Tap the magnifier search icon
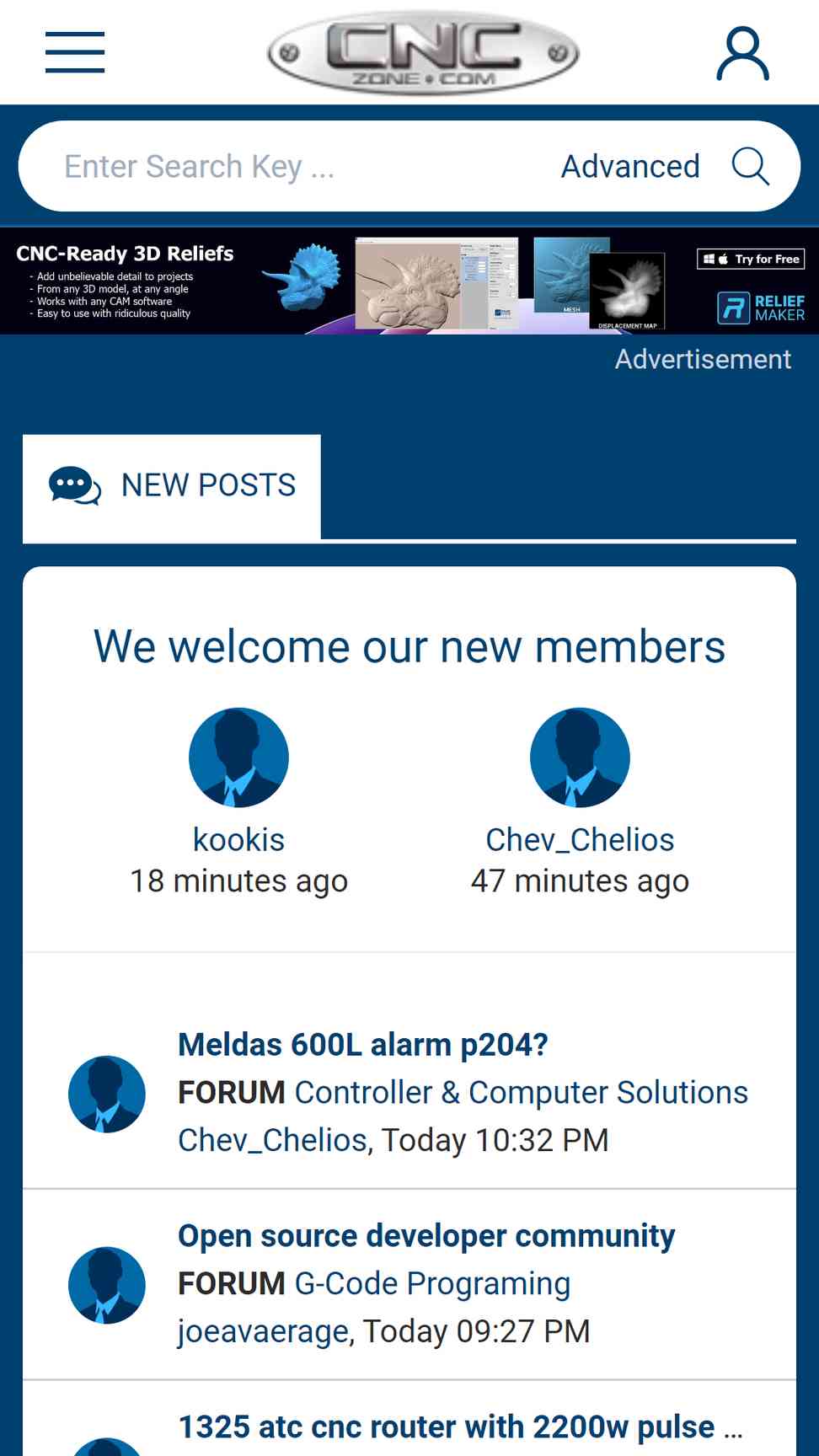Image resolution: width=819 pixels, height=1456 pixels. [750, 167]
